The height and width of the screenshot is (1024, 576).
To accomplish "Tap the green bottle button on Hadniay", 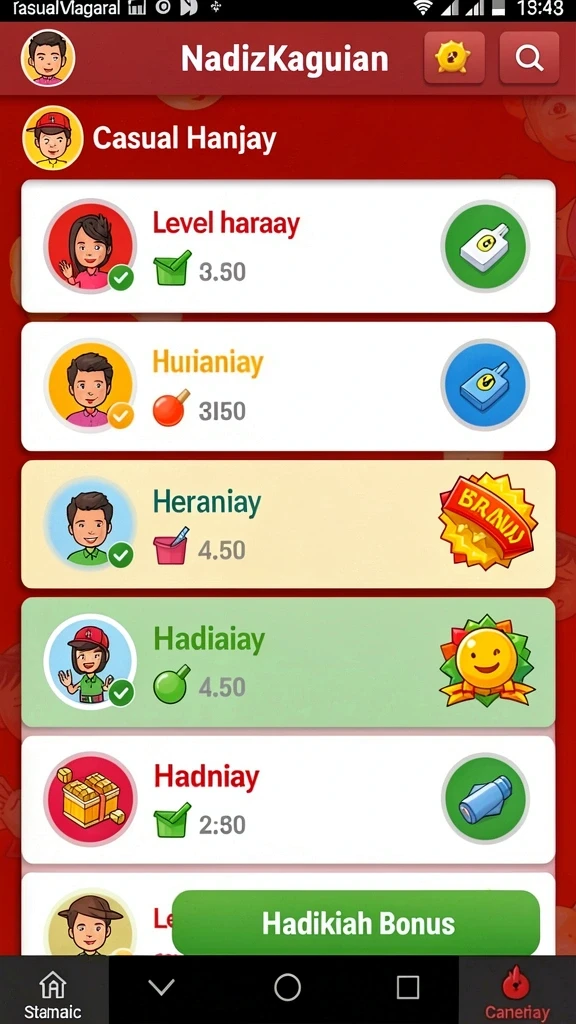I will coord(485,799).
